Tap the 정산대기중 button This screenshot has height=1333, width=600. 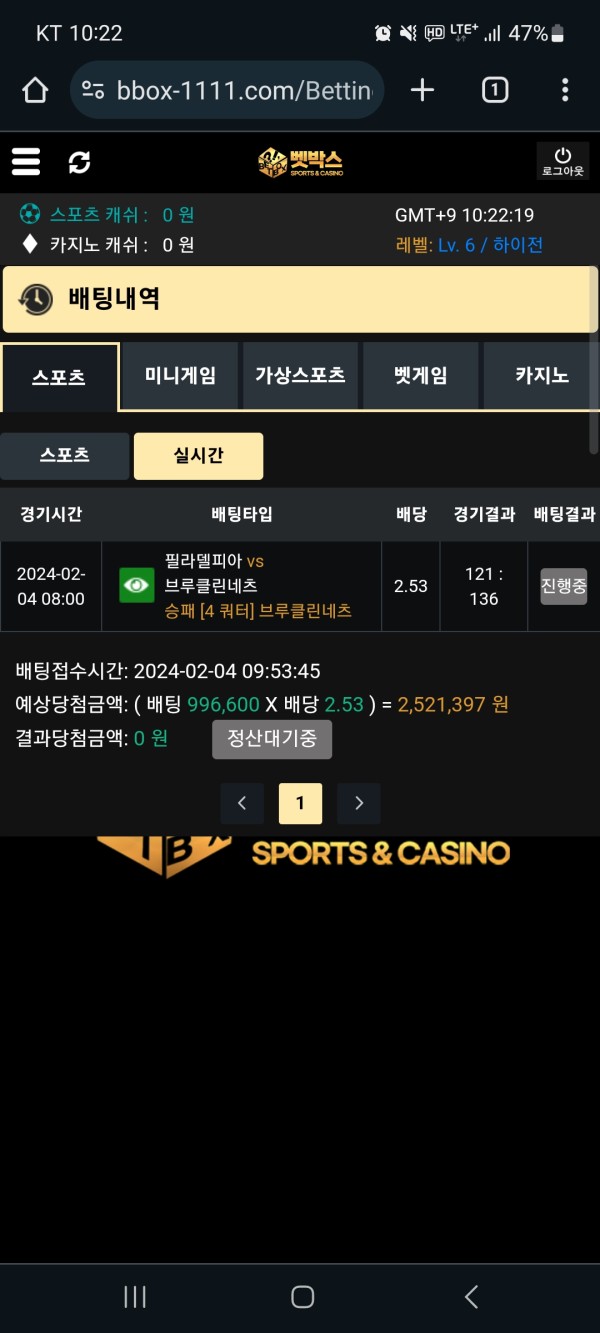[x=272, y=740]
